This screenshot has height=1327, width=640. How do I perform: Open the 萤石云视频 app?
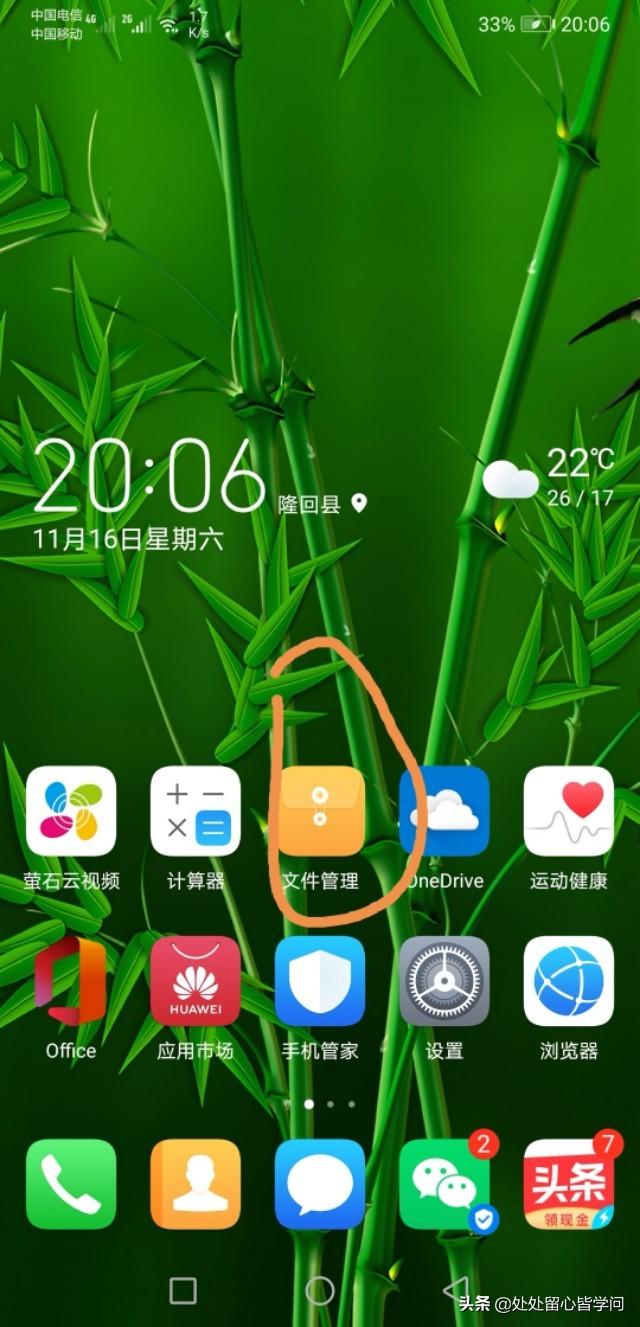coord(71,811)
